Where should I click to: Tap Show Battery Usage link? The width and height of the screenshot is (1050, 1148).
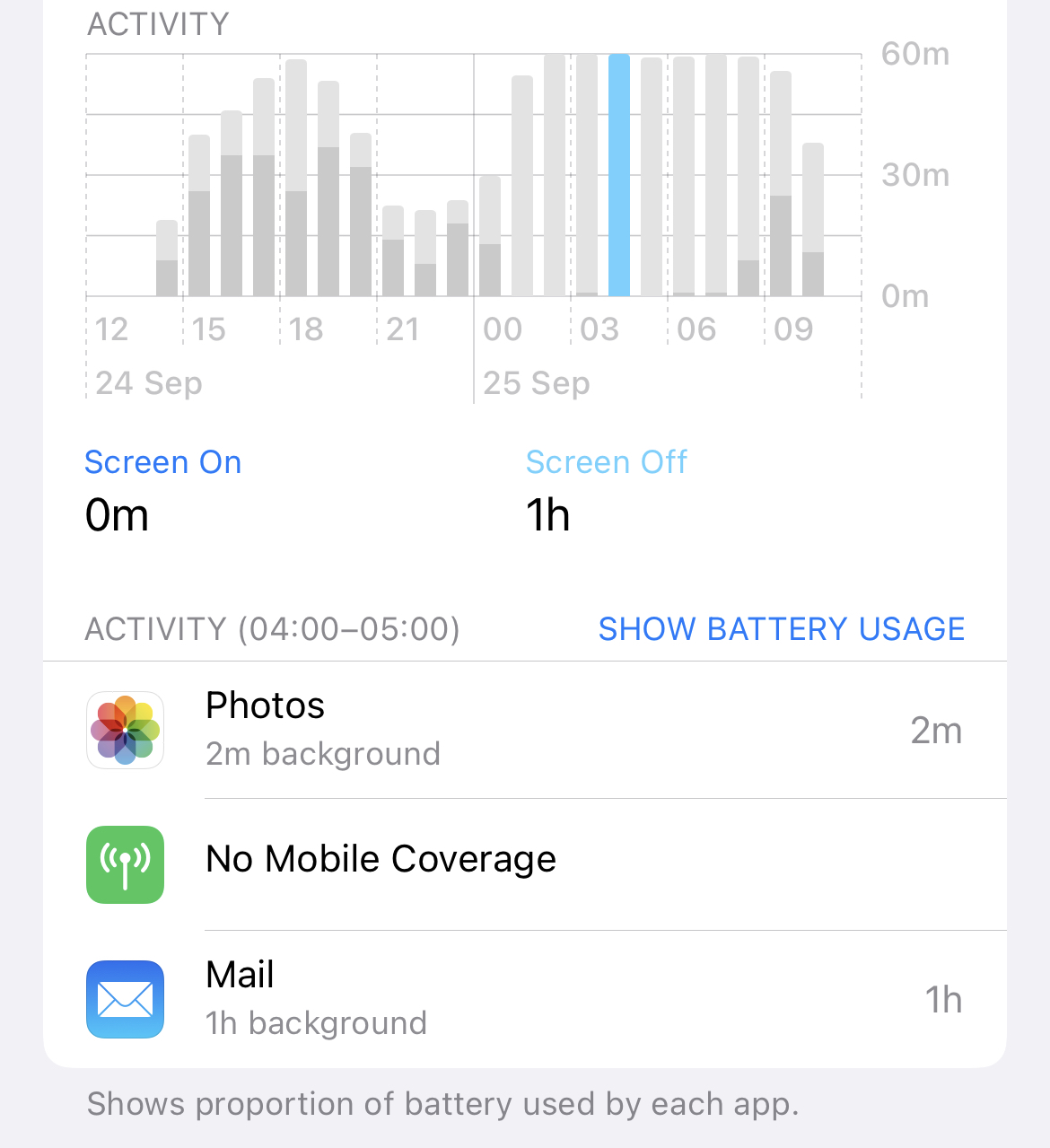click(x=781, y=629)
